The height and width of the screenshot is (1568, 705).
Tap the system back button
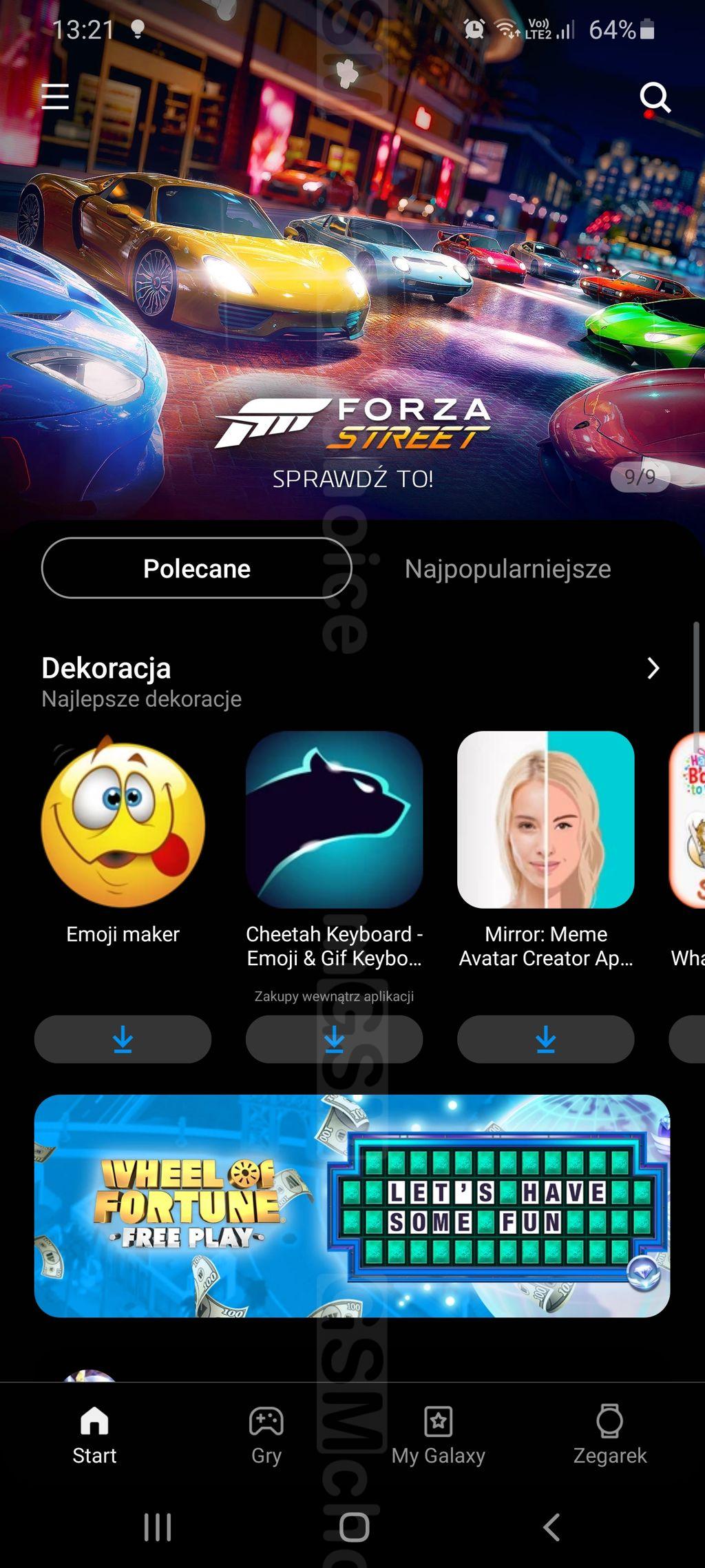(x=551, y=1527)
